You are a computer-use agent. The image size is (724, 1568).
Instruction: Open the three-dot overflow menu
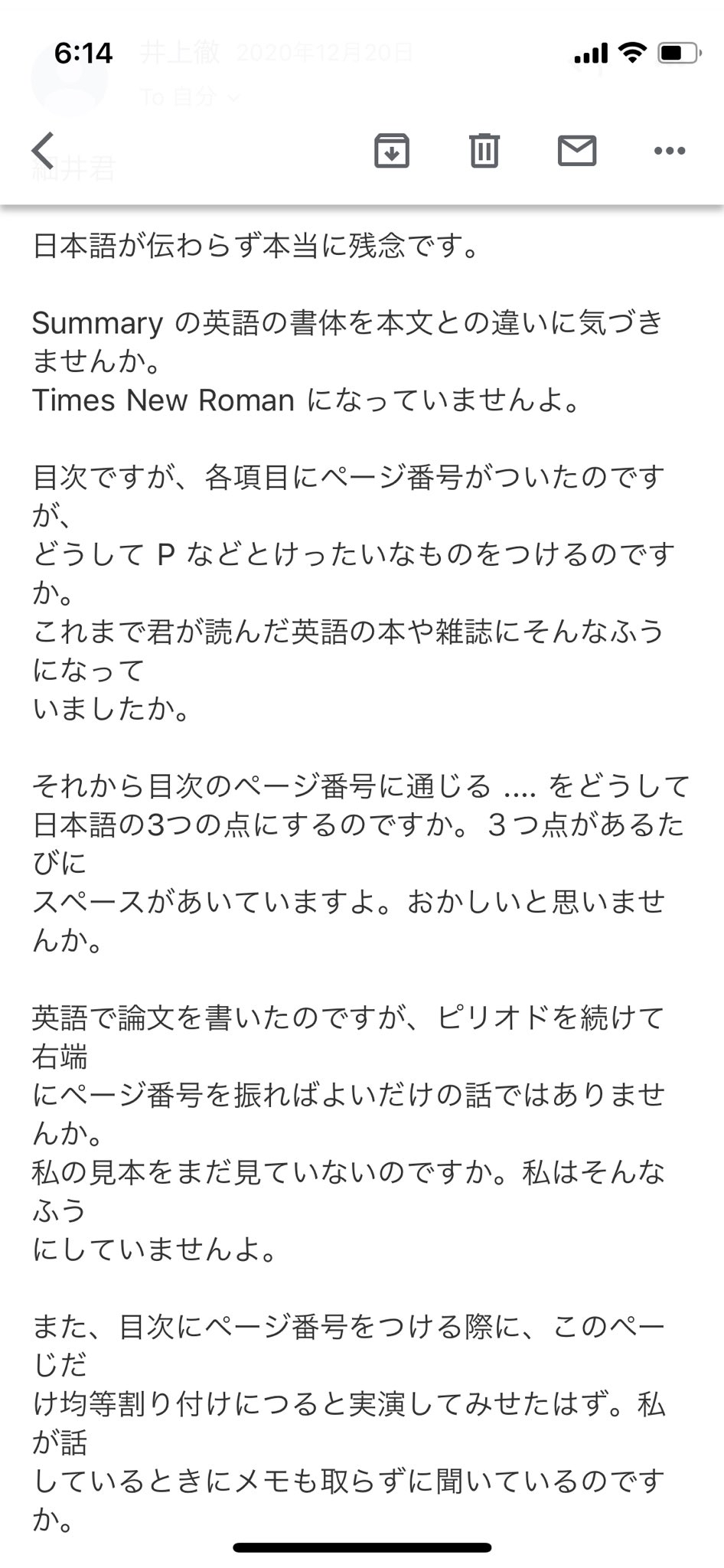click(670, 151)
